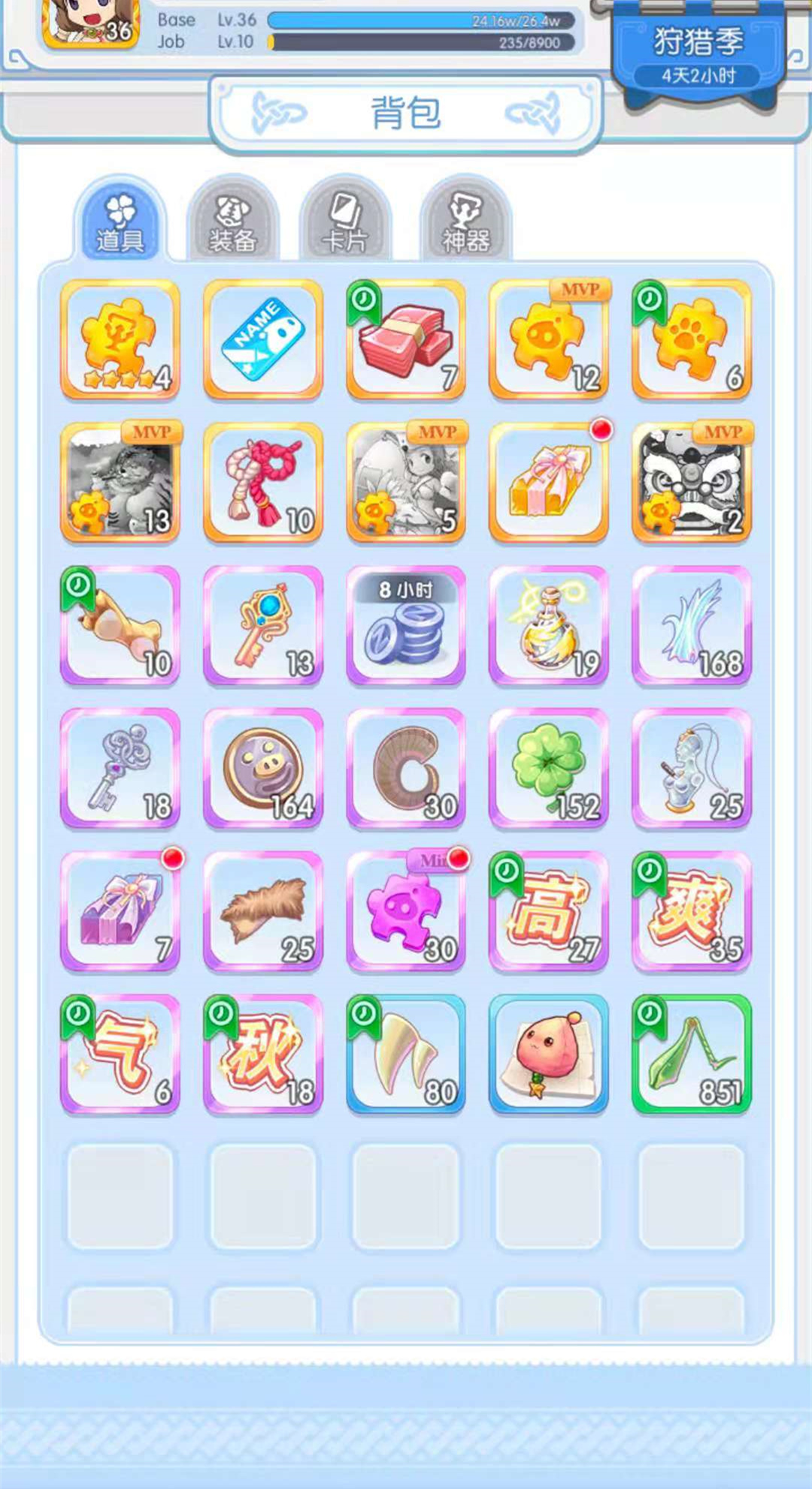Select the pink pig puzzle piece

click(x=406, y=911)
